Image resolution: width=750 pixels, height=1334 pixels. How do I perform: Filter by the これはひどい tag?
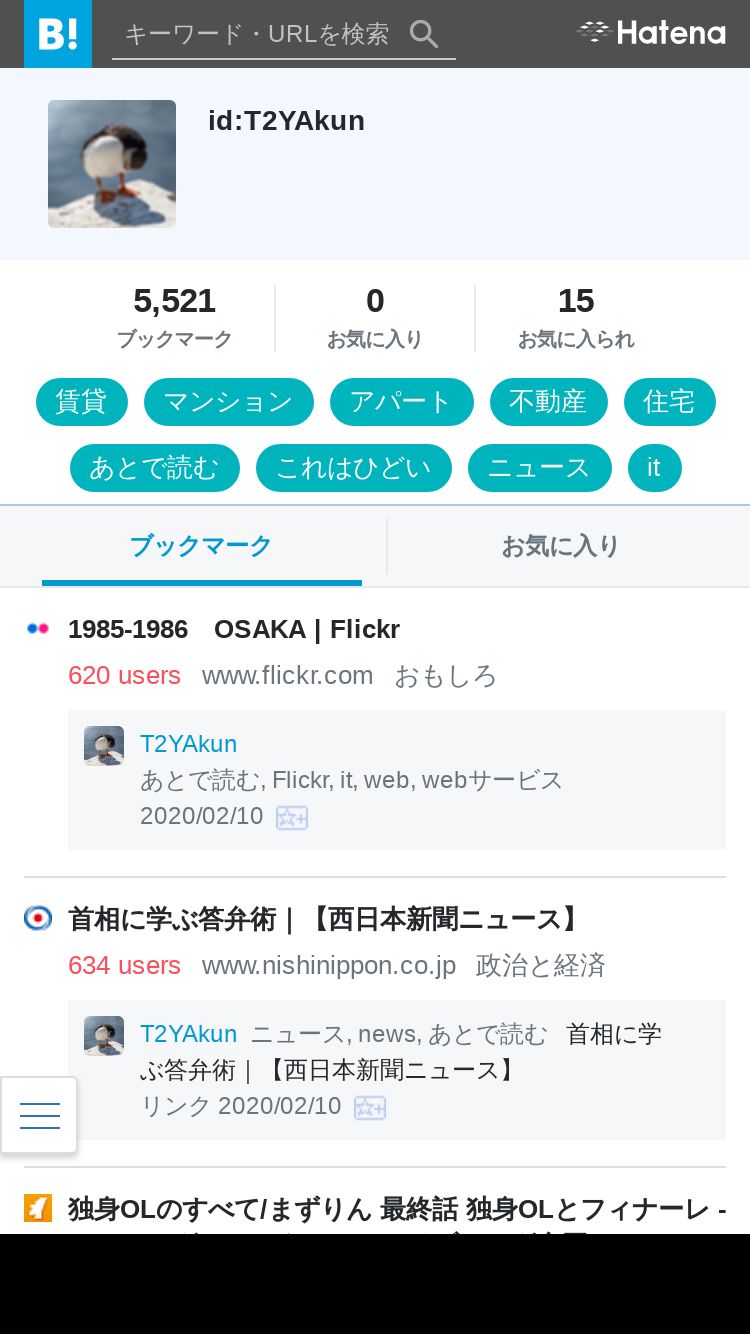click(x=354, y=468)
